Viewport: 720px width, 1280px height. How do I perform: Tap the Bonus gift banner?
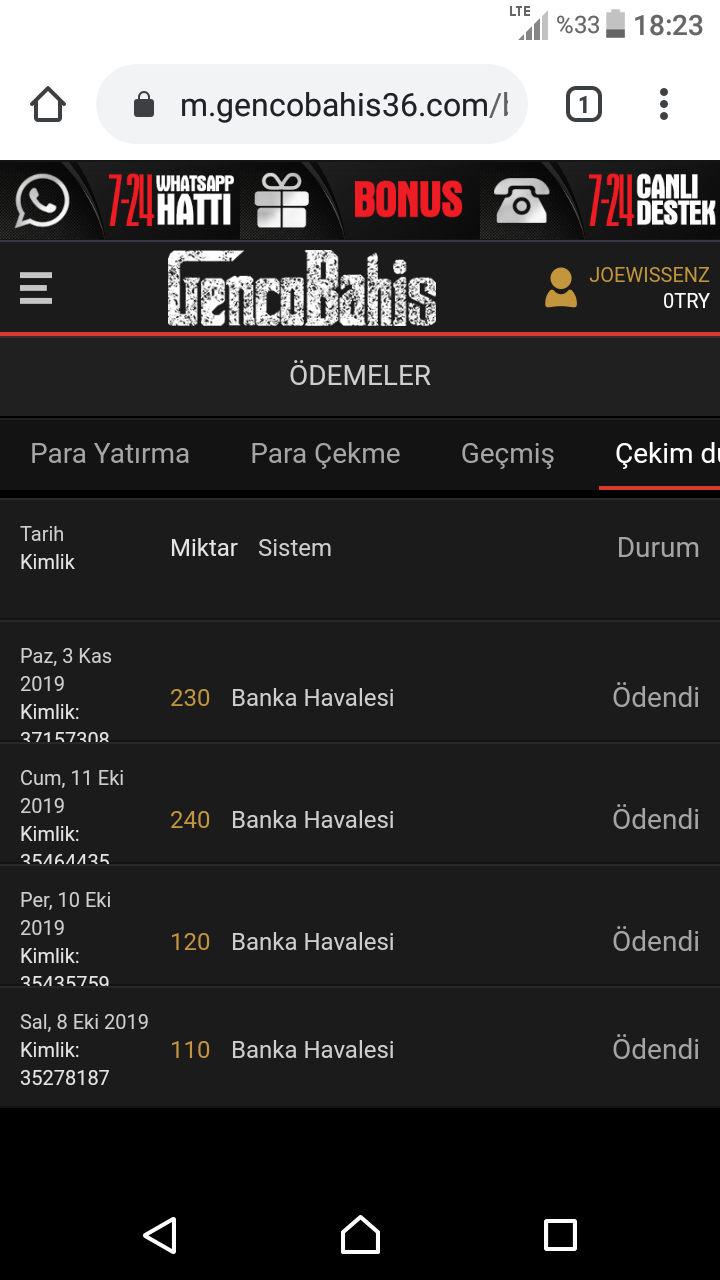[x=360, y=200]
